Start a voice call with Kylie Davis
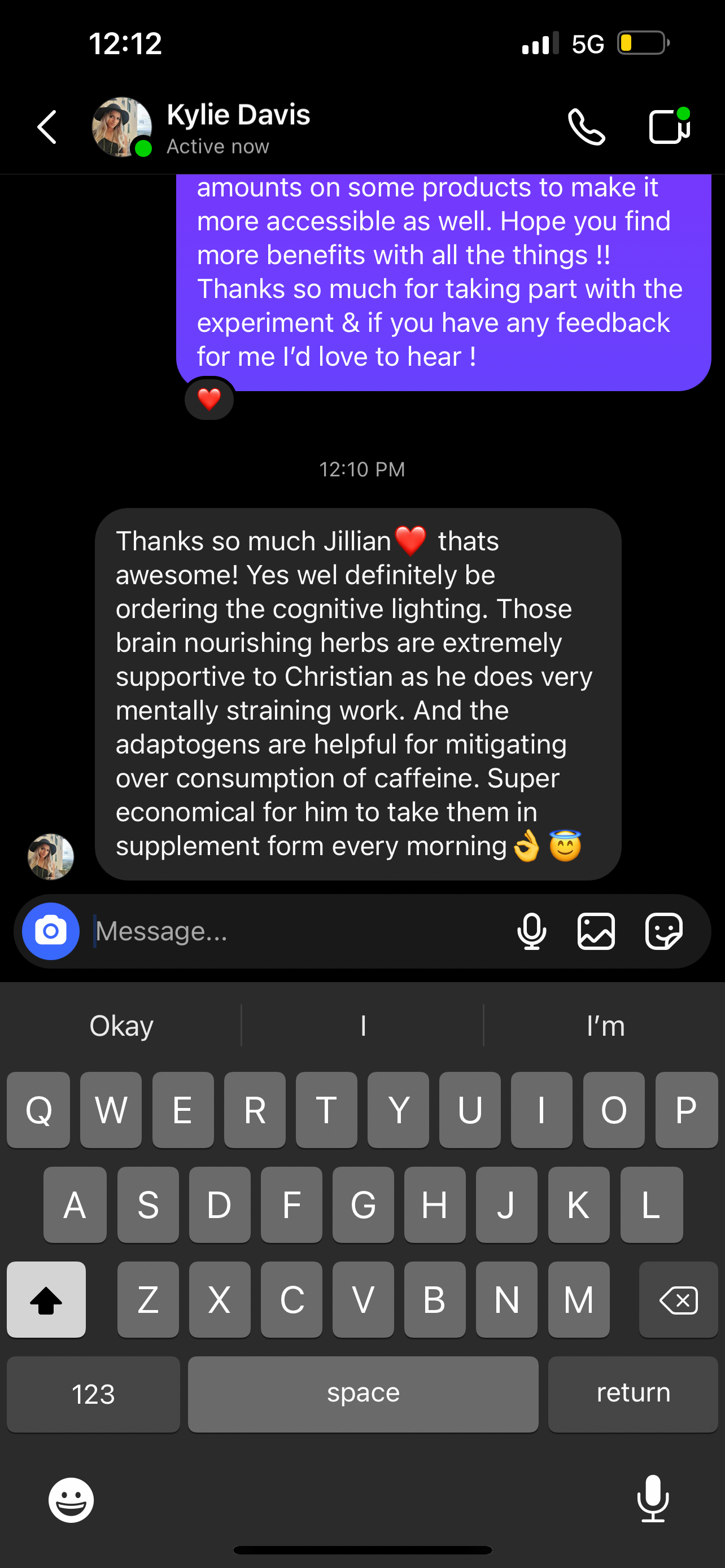This screenshot has height=1568, width=725. click(586, 127)
